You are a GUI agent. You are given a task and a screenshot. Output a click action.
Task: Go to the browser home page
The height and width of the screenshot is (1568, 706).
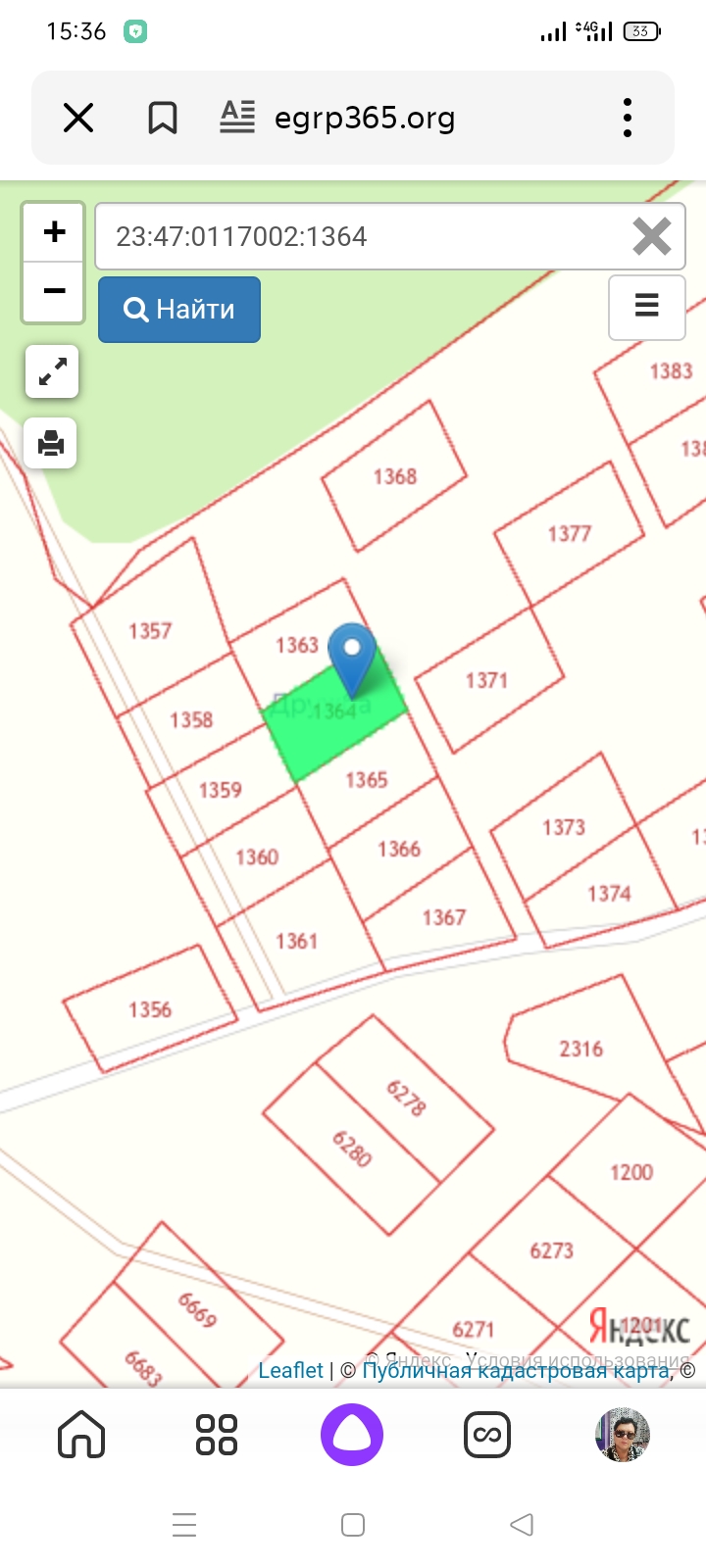(x=81, y=1436)
